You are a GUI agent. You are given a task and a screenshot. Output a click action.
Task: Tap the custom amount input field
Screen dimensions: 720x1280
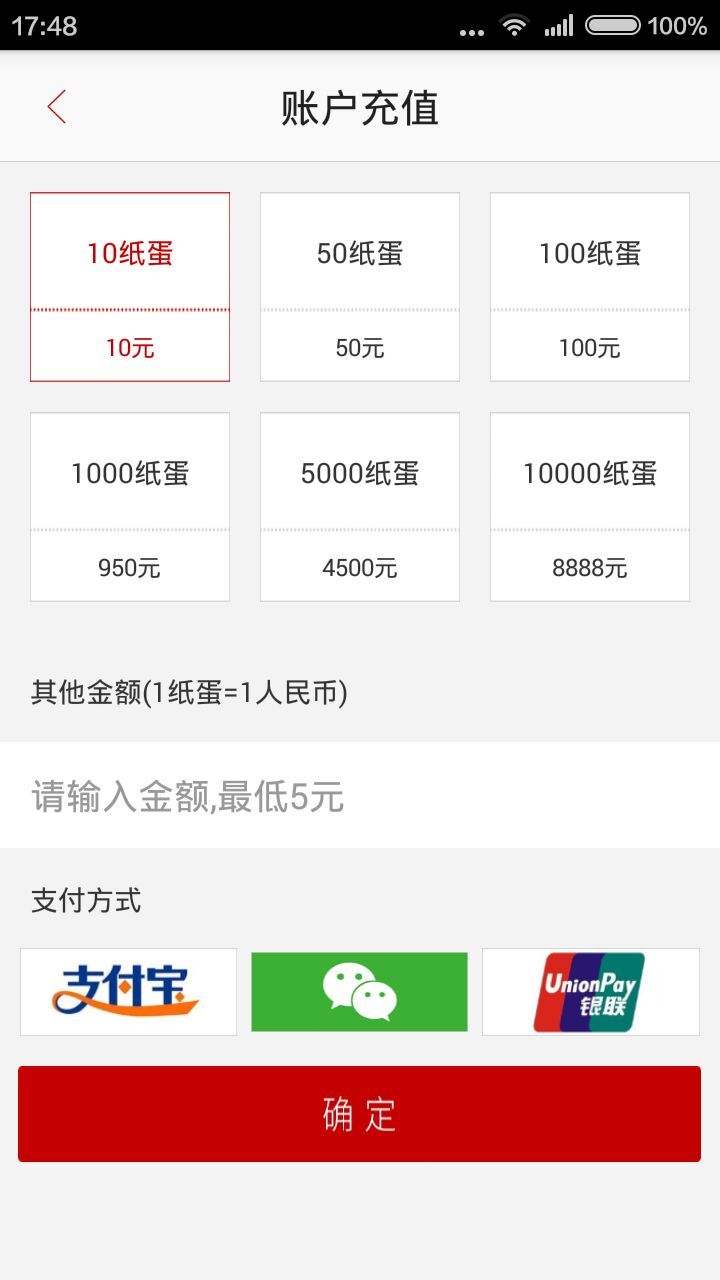tap(360, 796)
